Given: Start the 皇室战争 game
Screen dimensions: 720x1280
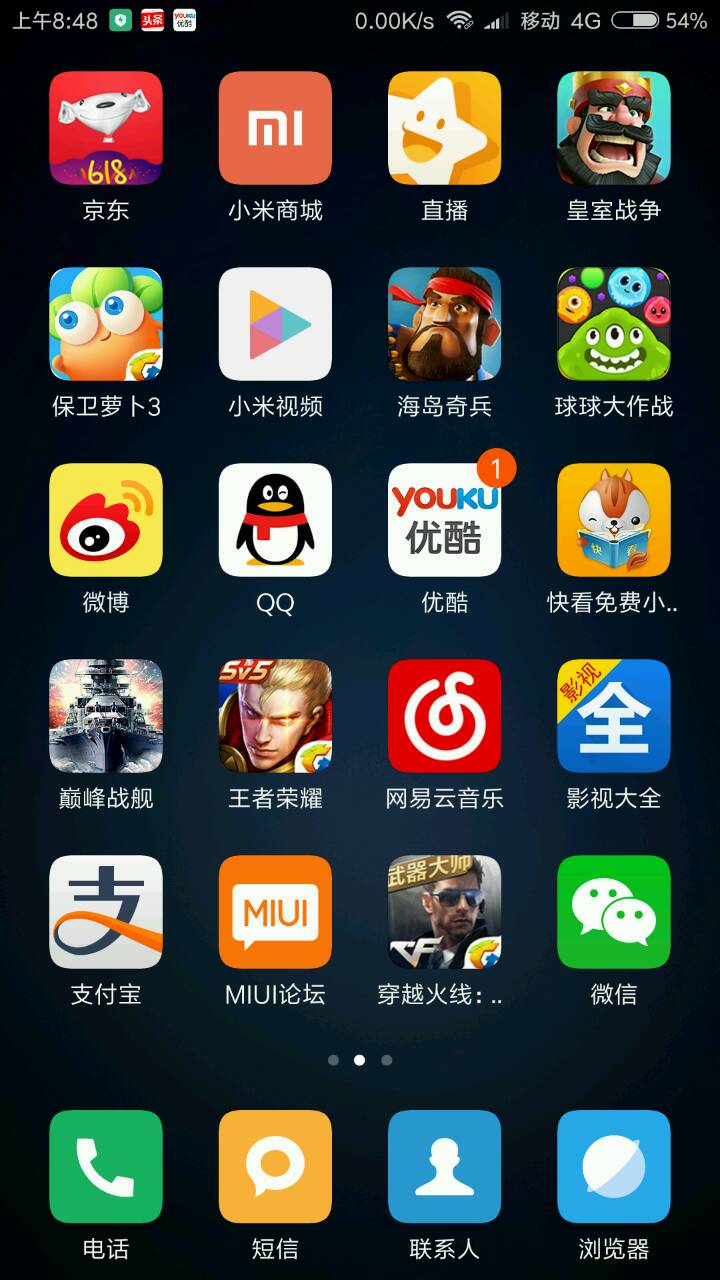Looking at the screenshot, I should click(x=613, y=128).
